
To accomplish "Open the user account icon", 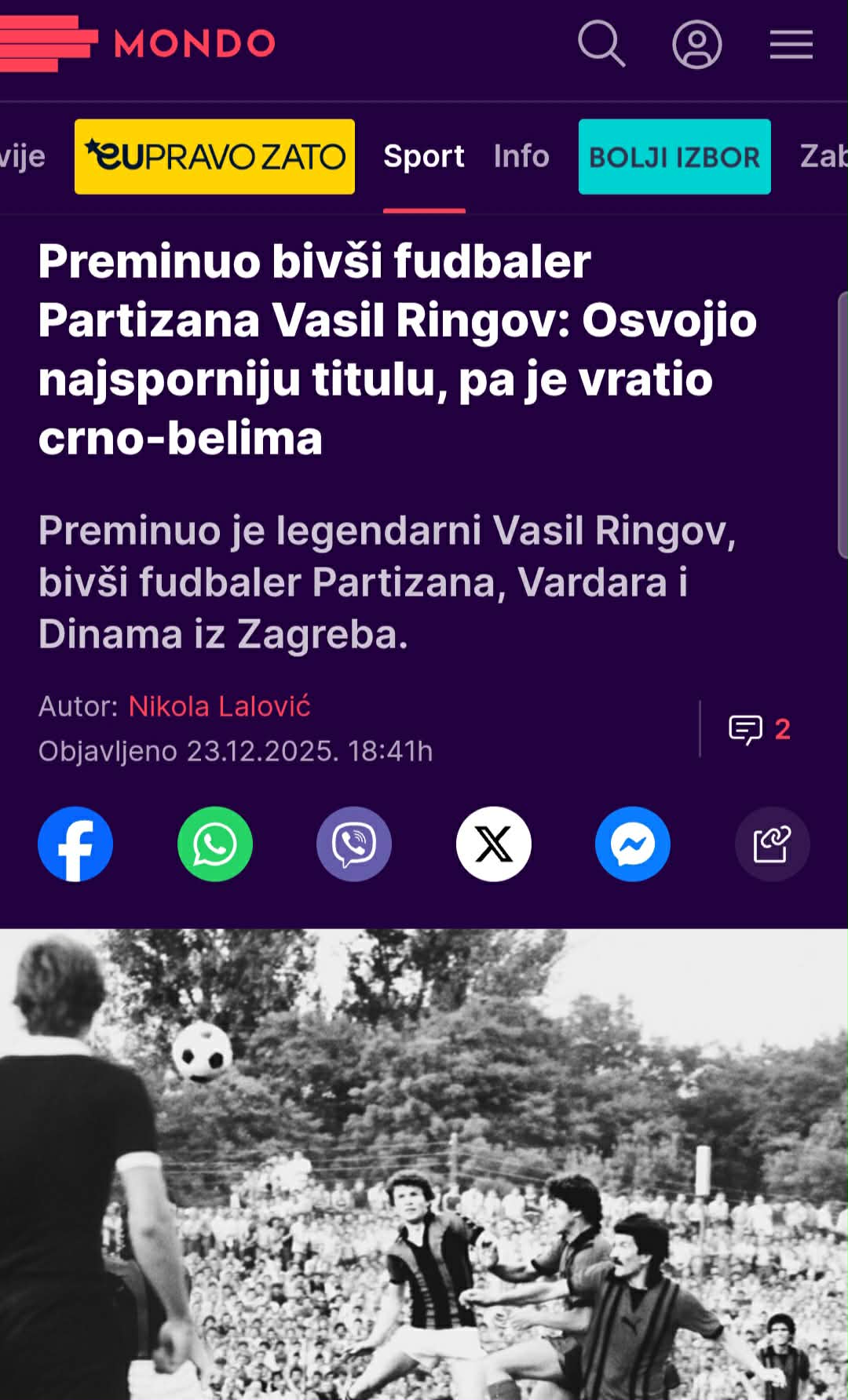I will pyautogui.click(x=696, y=44).
